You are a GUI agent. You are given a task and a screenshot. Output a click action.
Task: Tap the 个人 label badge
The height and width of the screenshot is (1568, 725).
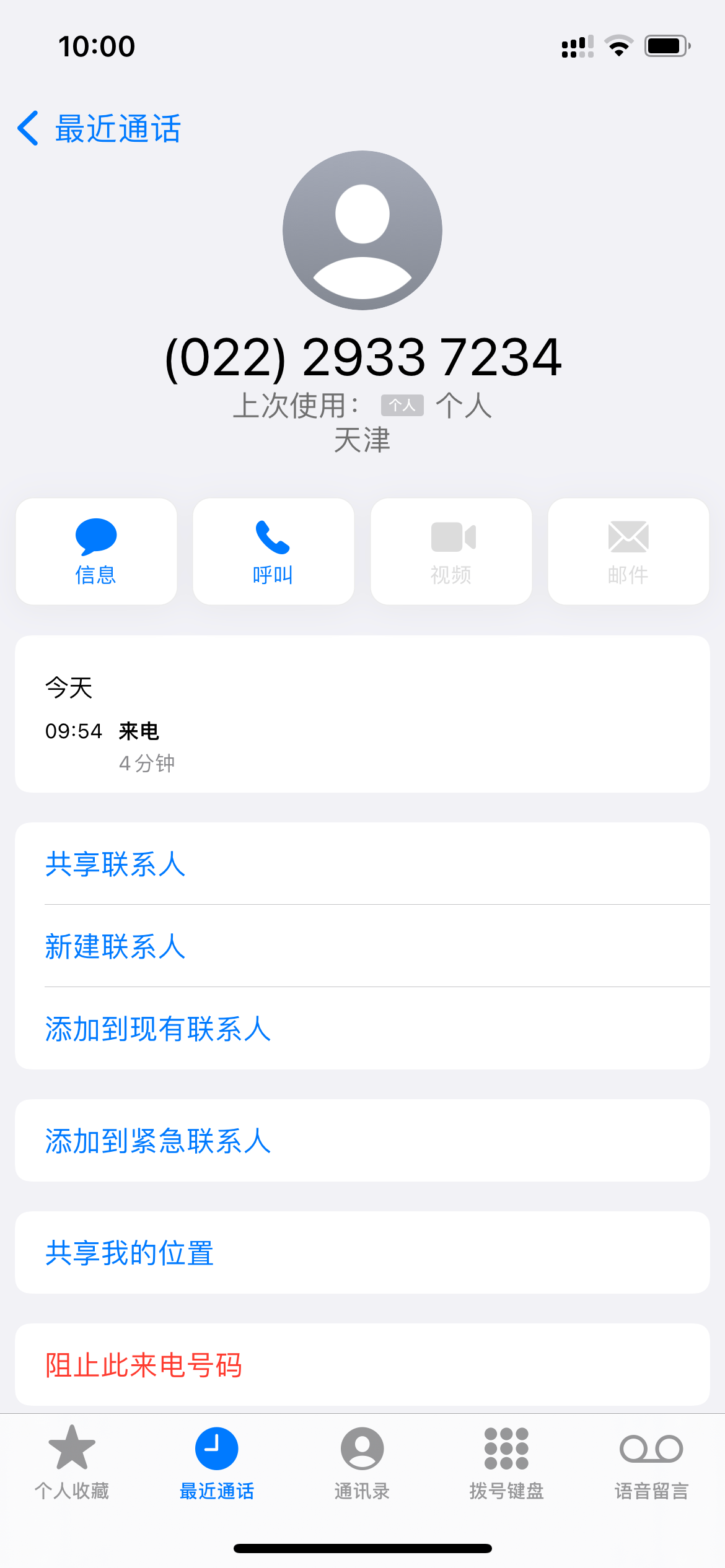click(402, 405)
